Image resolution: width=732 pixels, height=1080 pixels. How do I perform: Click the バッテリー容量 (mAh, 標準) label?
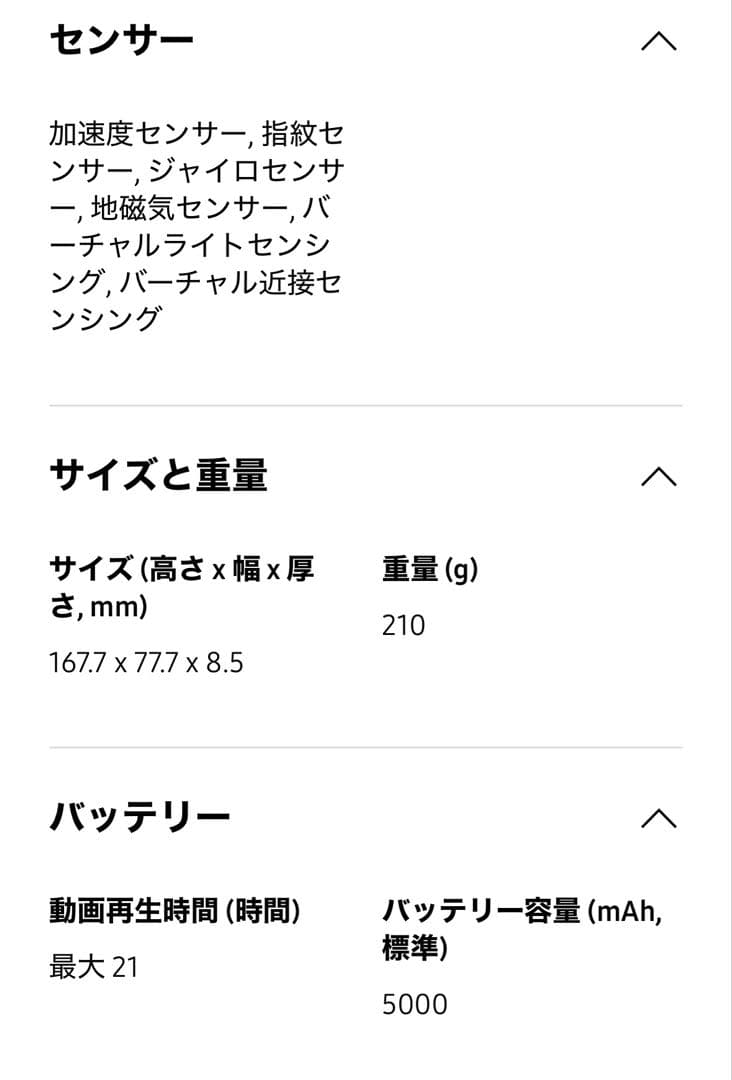[x=500, y=926]
